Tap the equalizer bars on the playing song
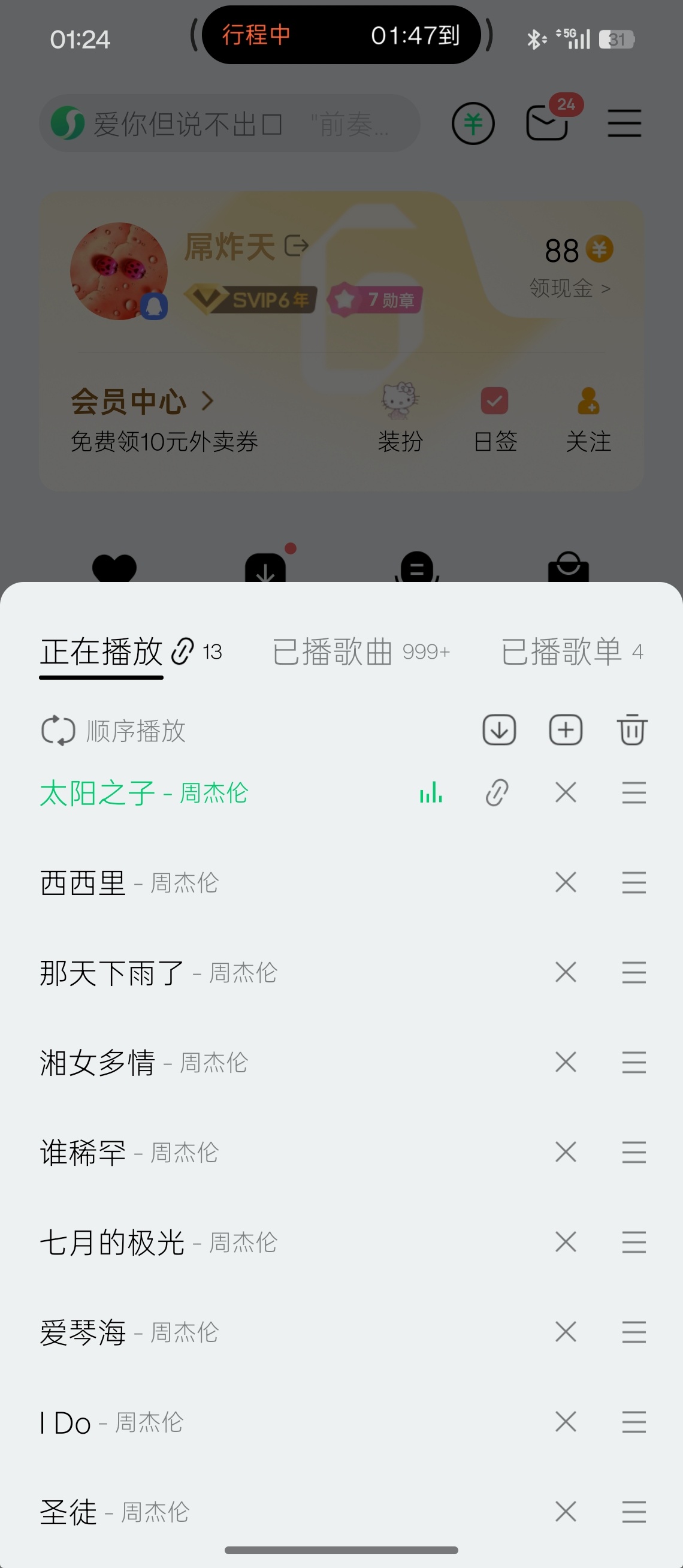The height and width of the screenshot is (1568, 683). 430,792
